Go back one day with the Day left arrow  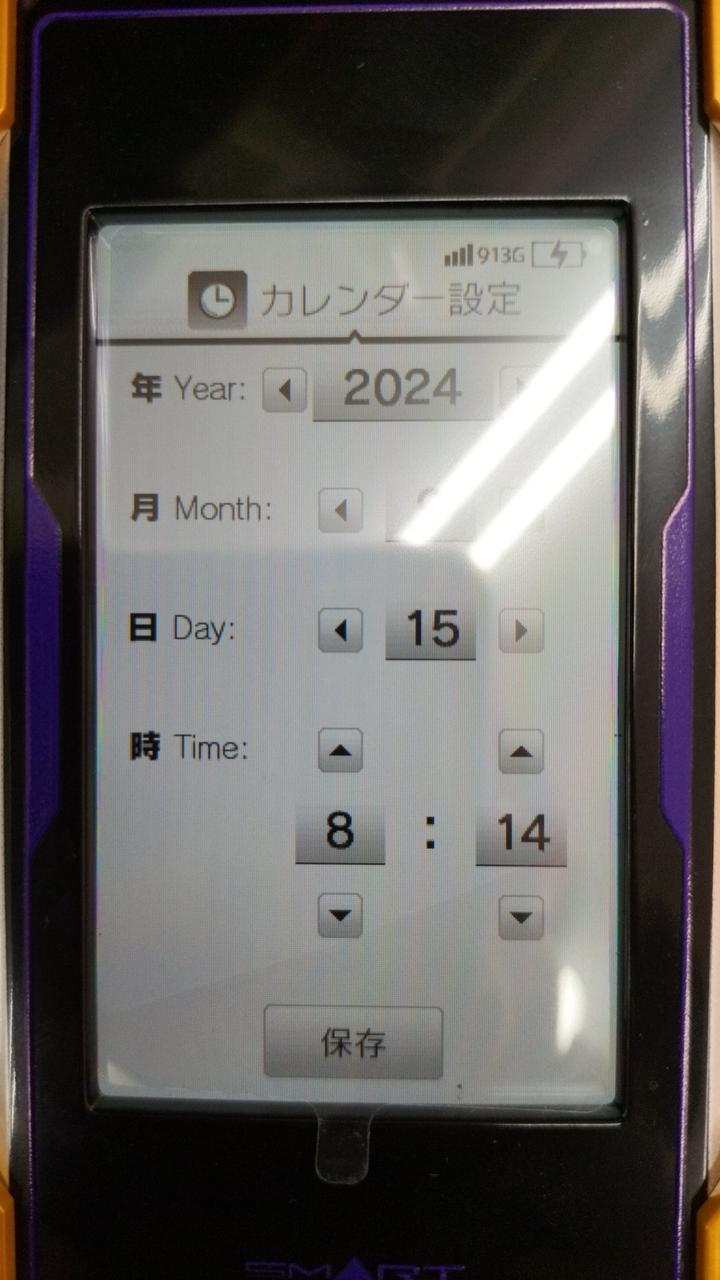[x=340, y=631]
